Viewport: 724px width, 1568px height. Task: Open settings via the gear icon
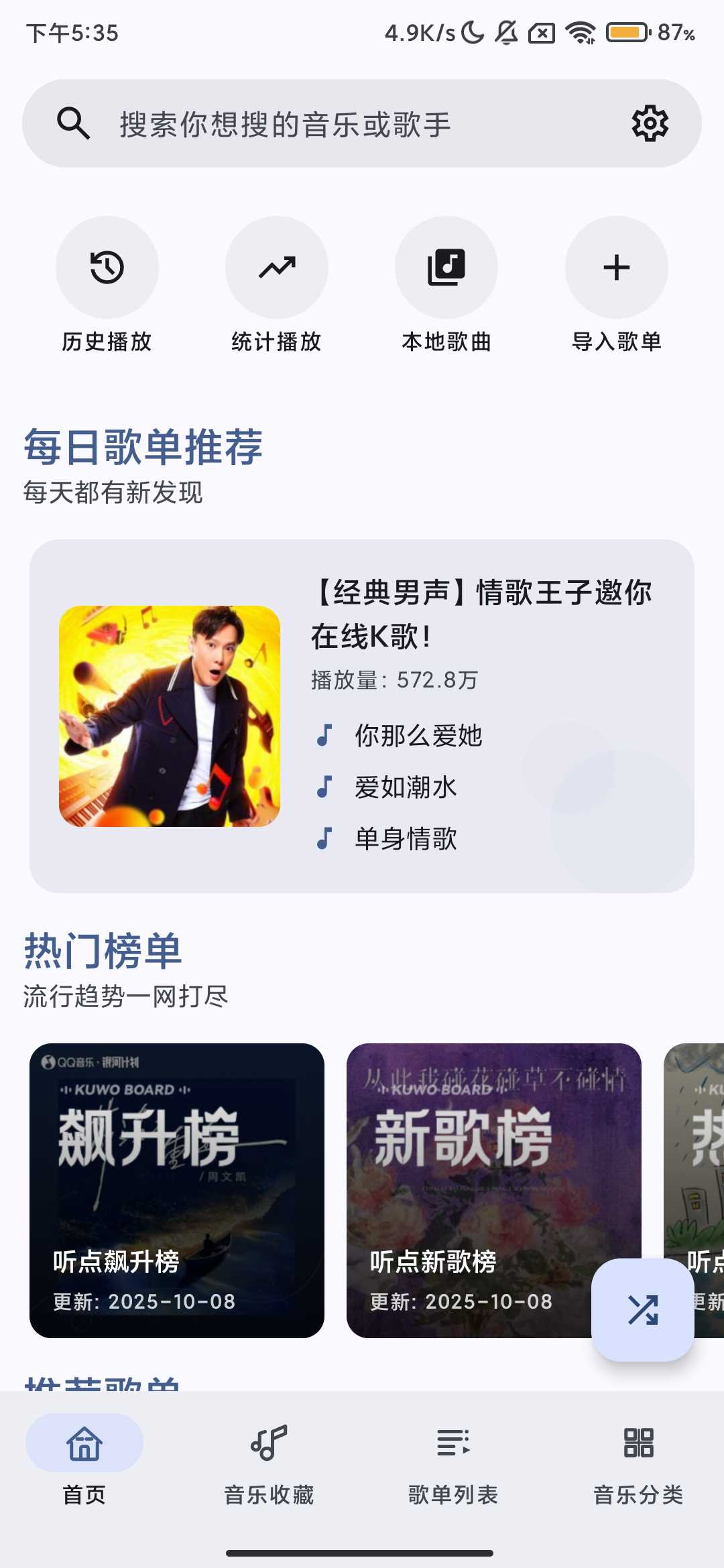pos(650,123)
